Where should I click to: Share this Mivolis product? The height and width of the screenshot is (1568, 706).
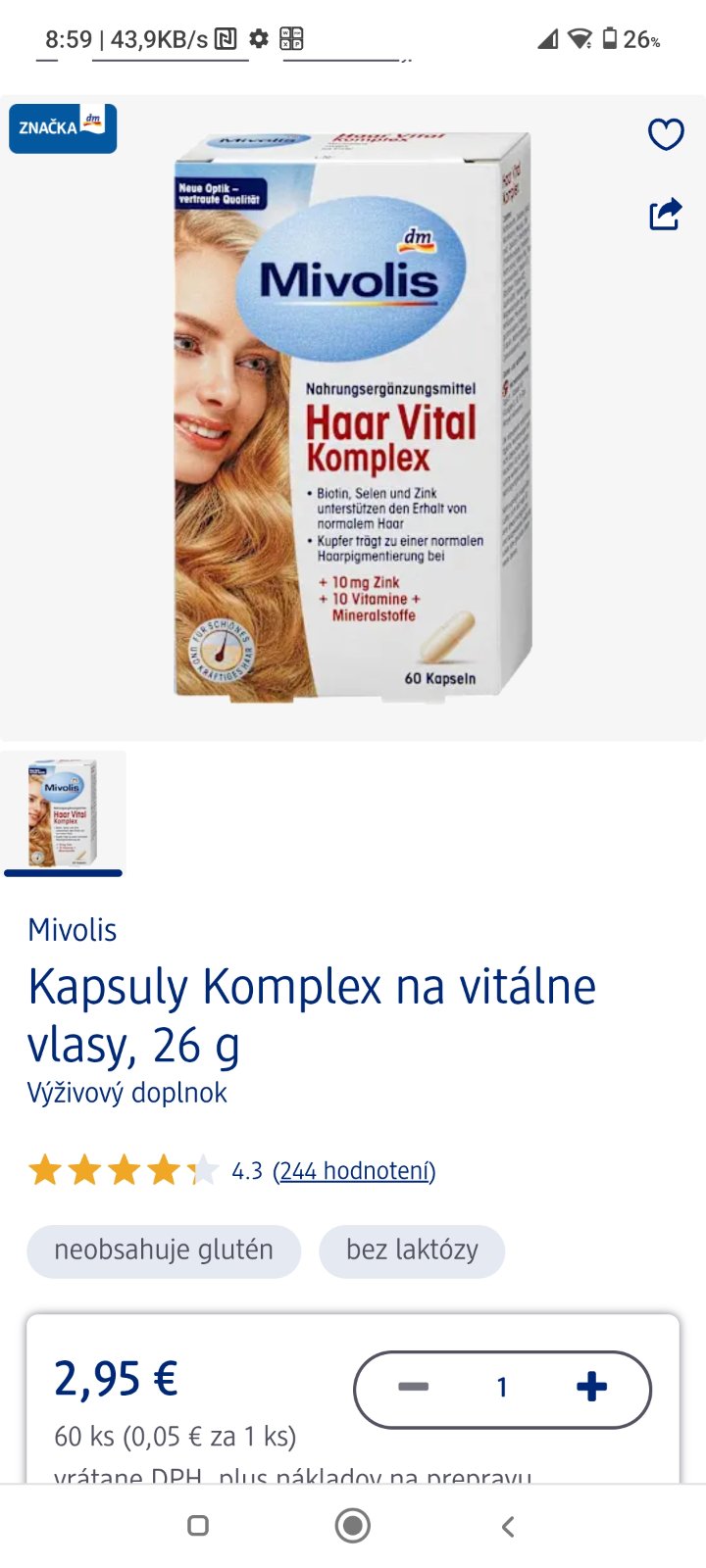(666, 214)
